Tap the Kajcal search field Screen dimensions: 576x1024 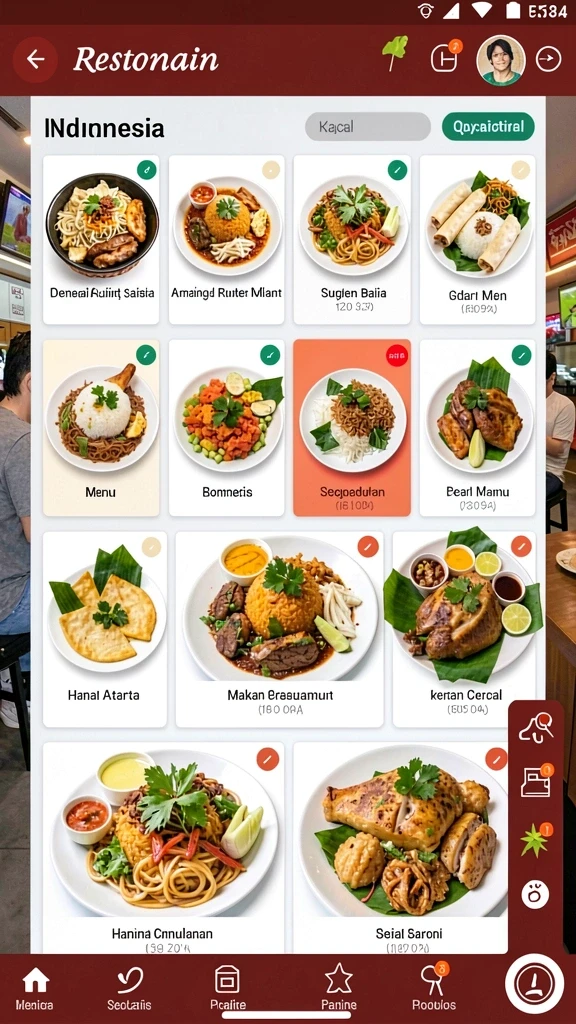pyautogui.click(x=368, y=127)
